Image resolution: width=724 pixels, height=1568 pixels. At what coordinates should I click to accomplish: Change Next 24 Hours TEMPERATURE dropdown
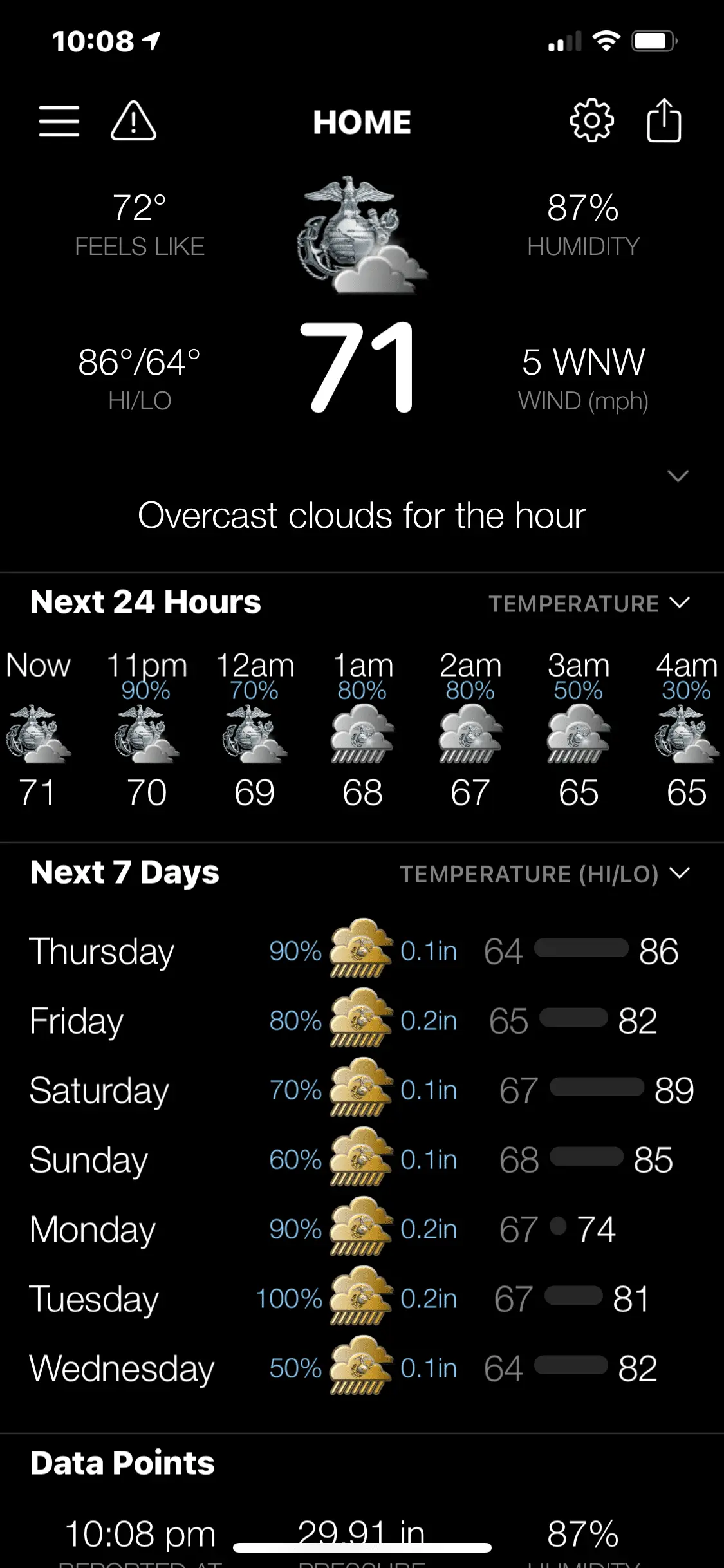[589, 604]
